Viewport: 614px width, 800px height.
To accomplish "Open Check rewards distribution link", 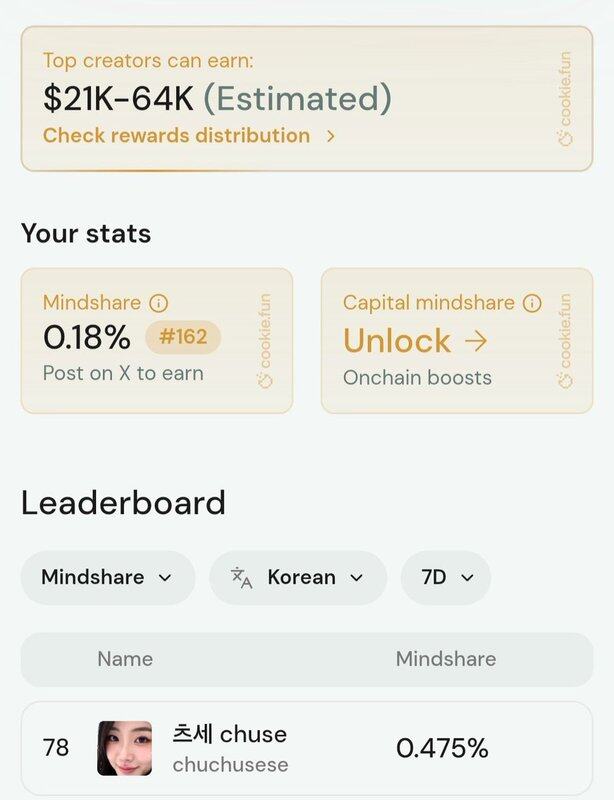I will point(188,136).
